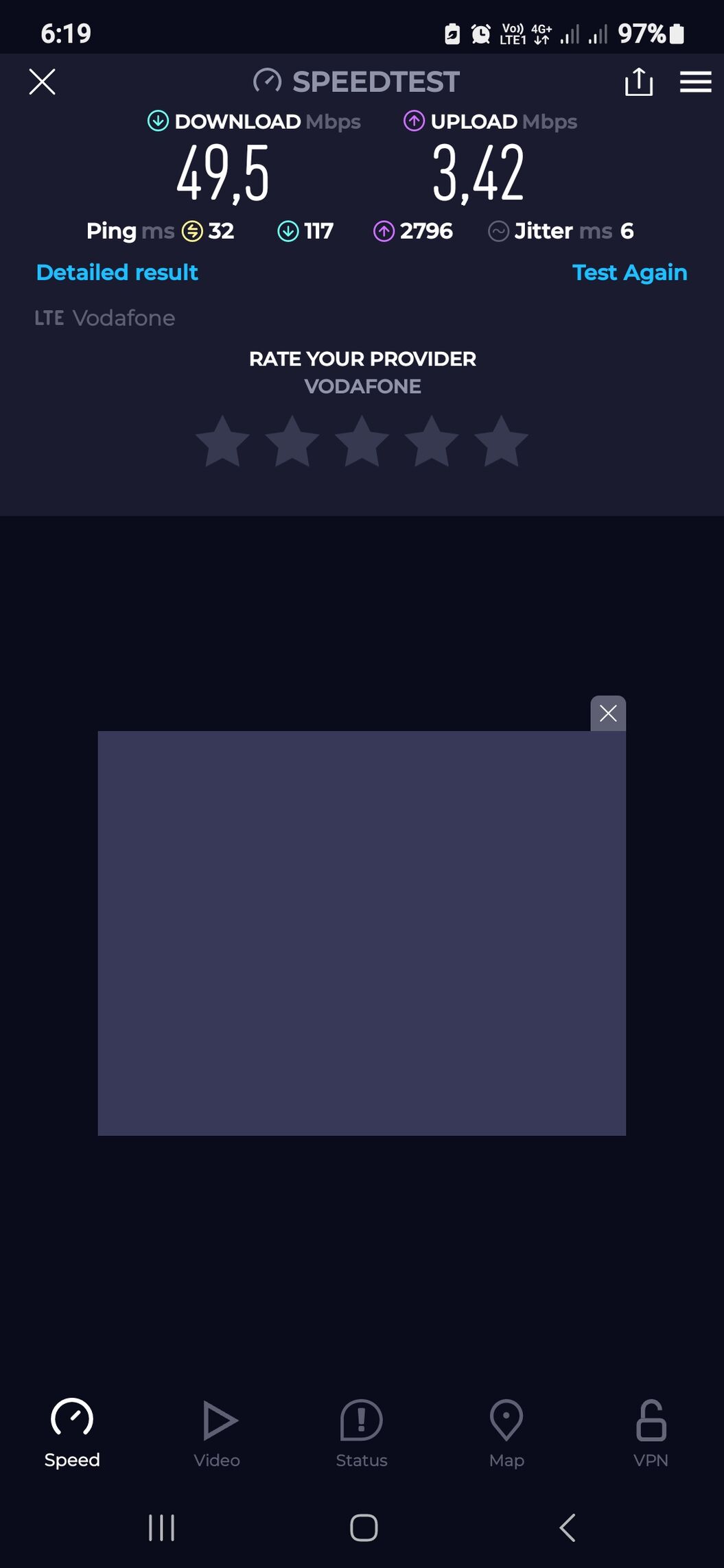Close the speed test result
This screenshot has width=724, height=1568.
[42, 82]
